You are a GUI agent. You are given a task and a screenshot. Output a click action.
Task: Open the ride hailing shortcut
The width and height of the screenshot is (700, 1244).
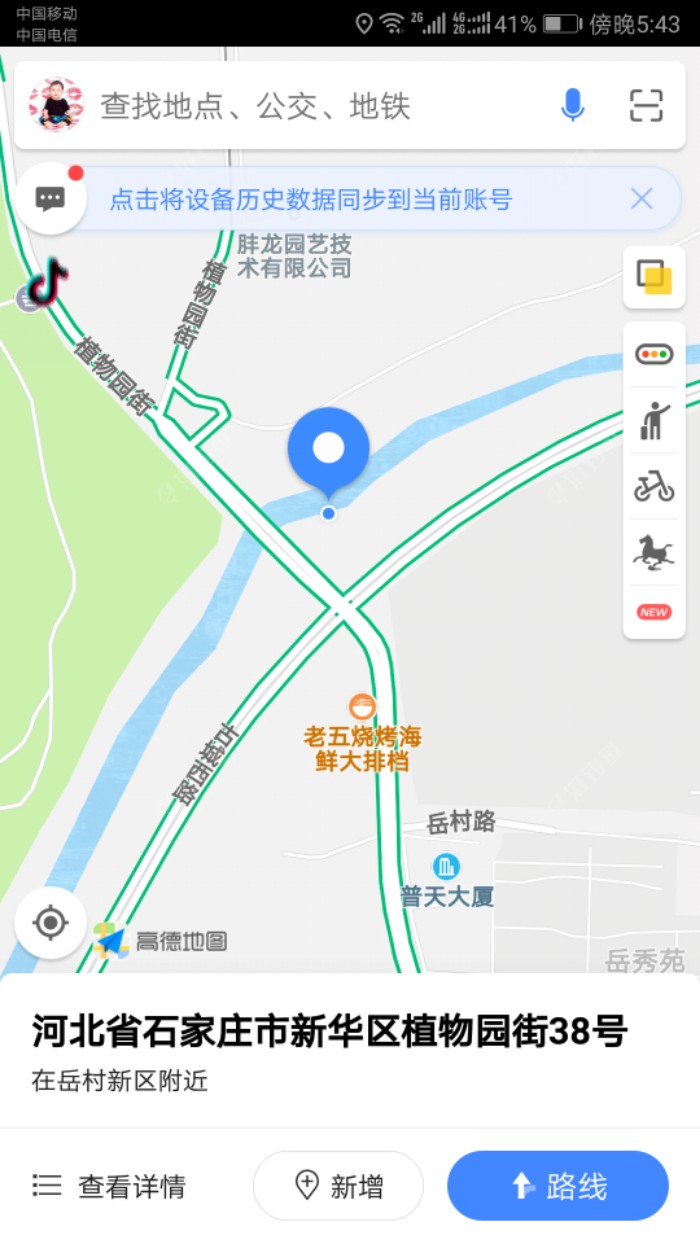[654, 421]
